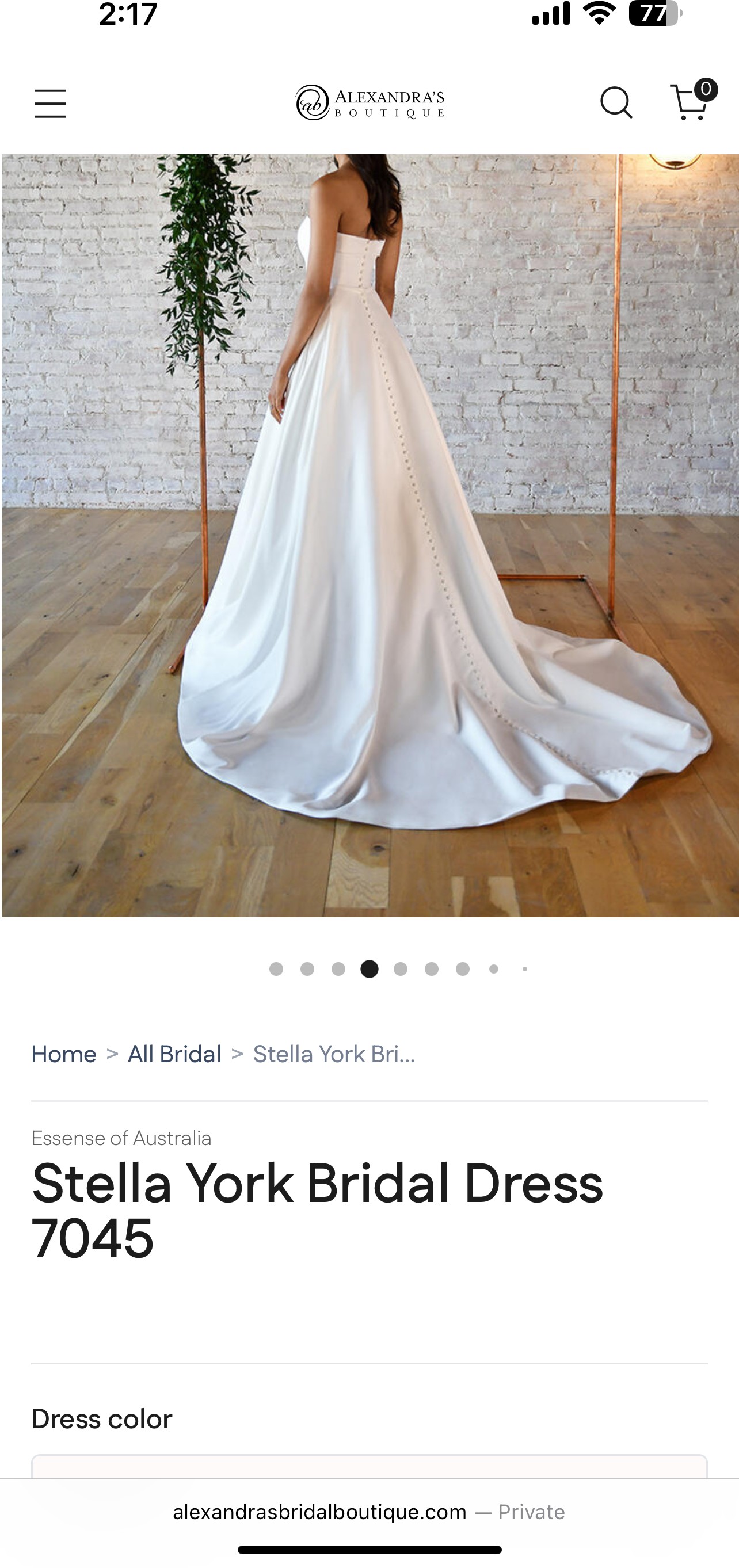Open the All Bridal breadcrumb

(175, 1054)
